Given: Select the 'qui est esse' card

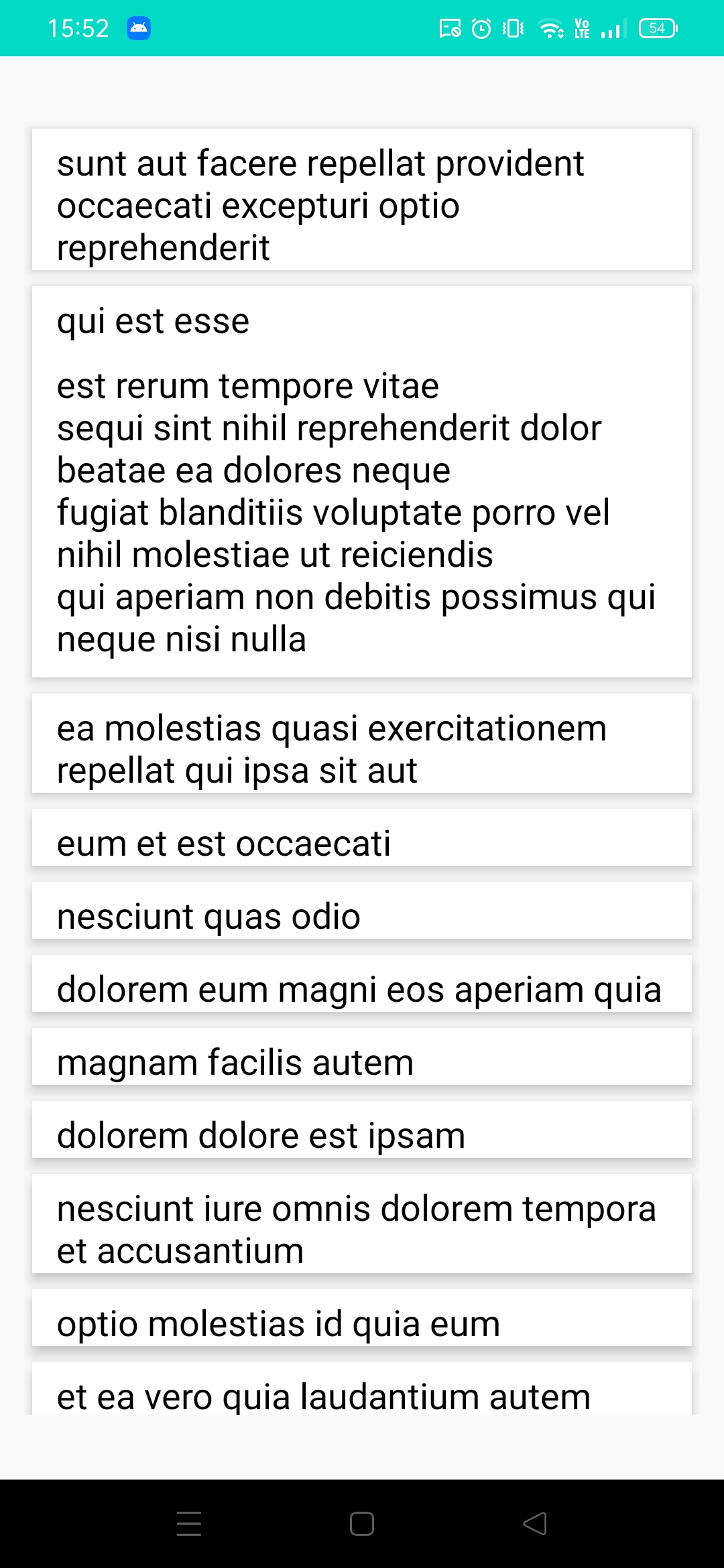Looking at the screenshot, I should click(362, 479).
